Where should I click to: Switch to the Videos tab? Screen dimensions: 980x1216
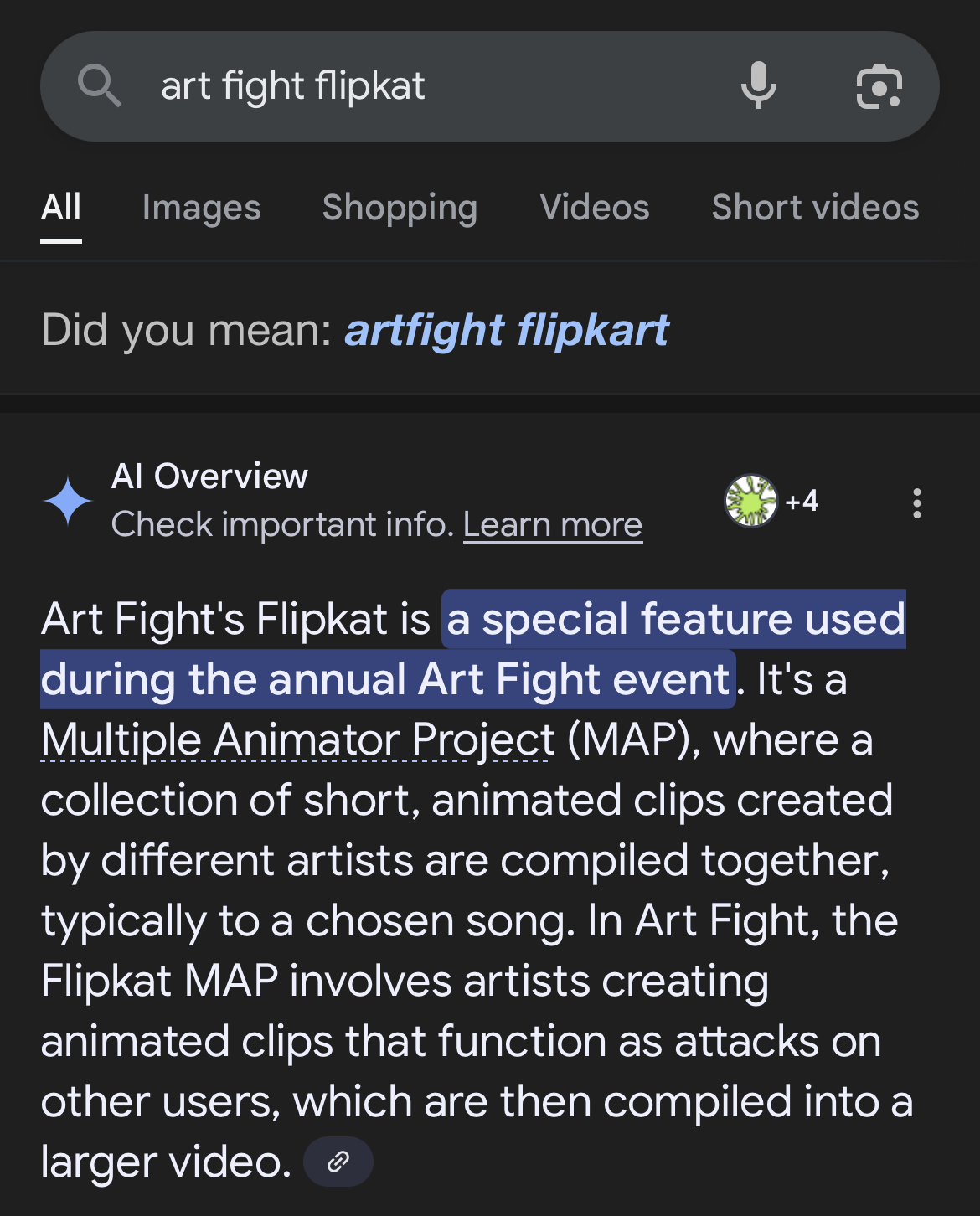(595, 208)
